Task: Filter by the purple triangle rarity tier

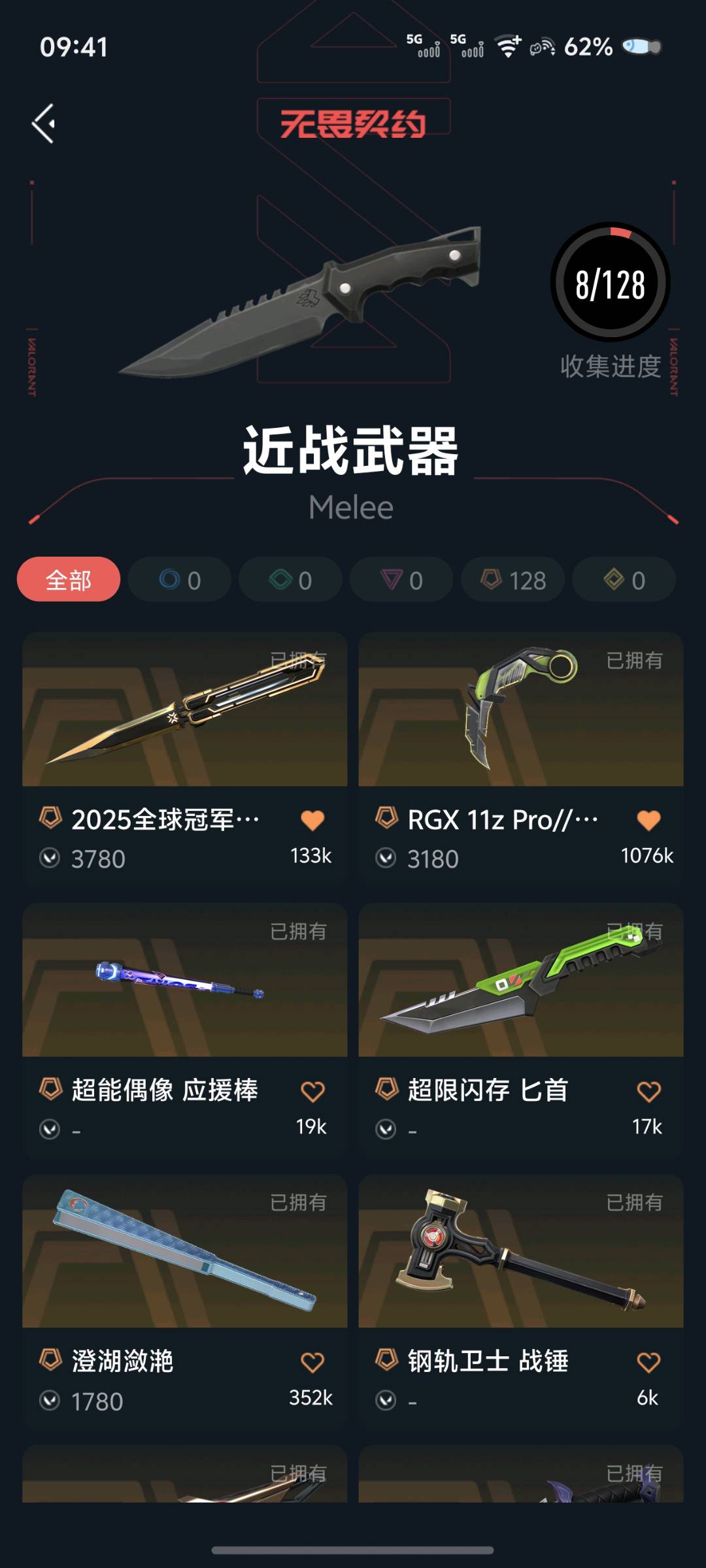Action: coord(401,580)
